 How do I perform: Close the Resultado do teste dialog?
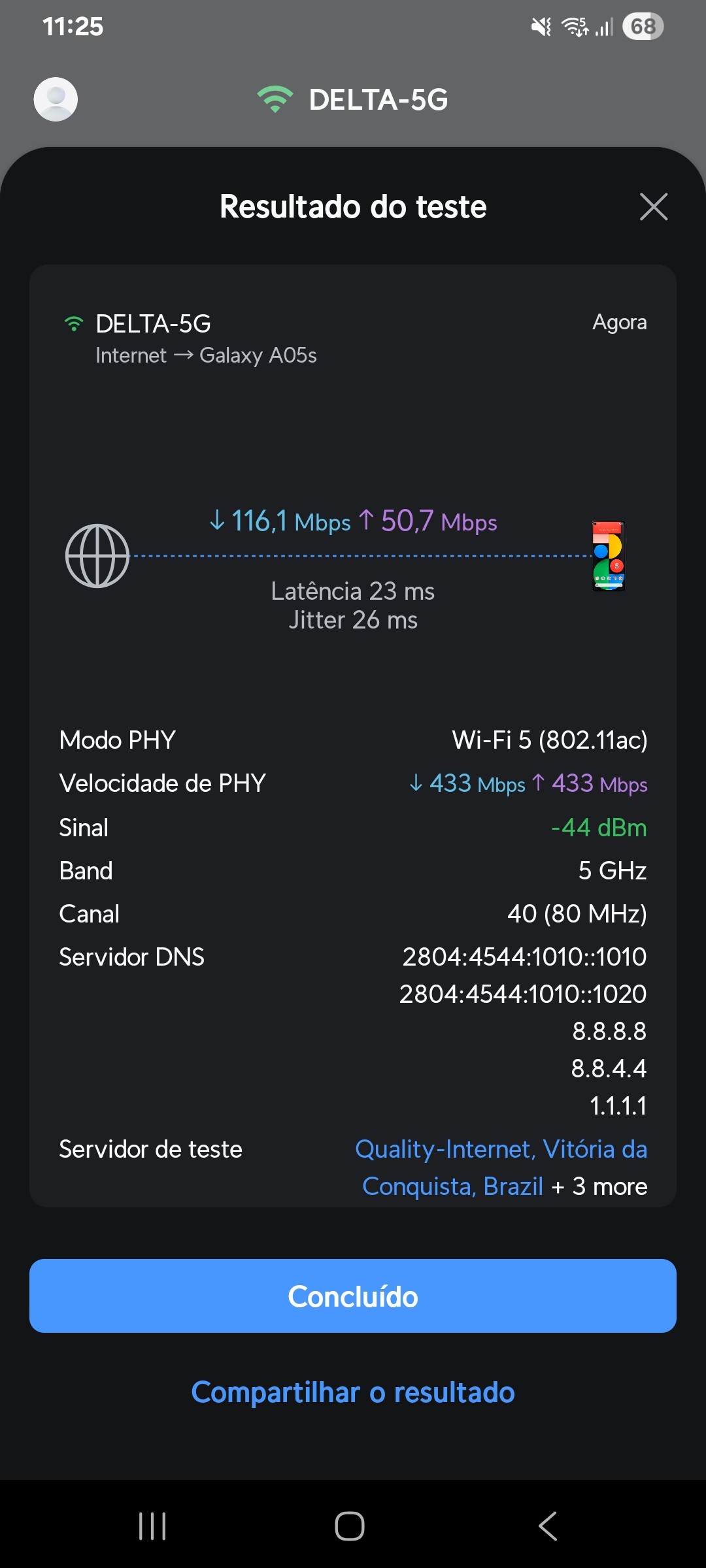tap(654, 207)
